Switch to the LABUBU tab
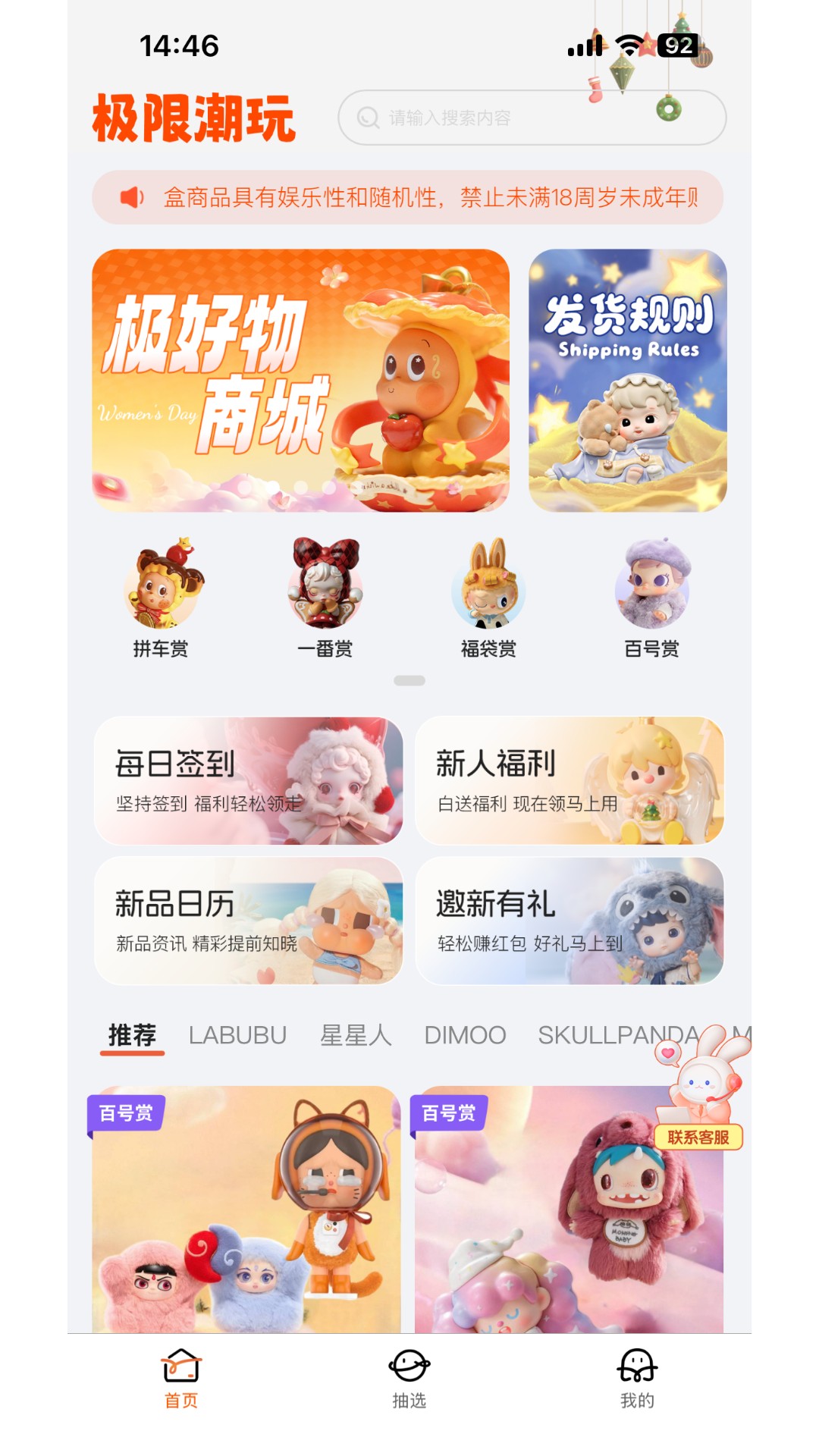The height and width of the screenshot is (1456, 819). pyautogui.click(x=240, y=1034)
